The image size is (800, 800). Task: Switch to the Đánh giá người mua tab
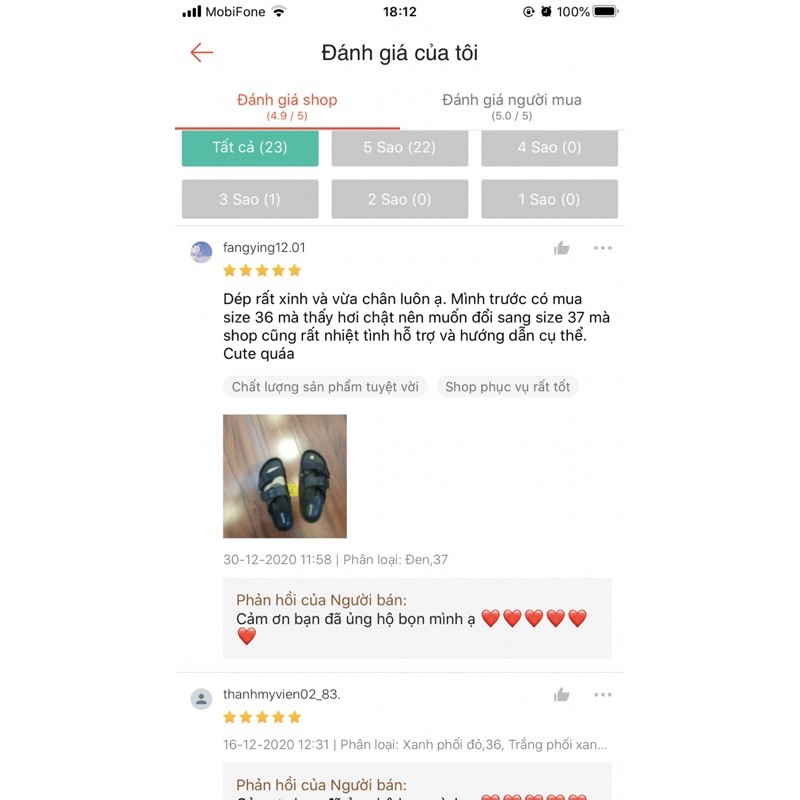[x=511, y=106]
